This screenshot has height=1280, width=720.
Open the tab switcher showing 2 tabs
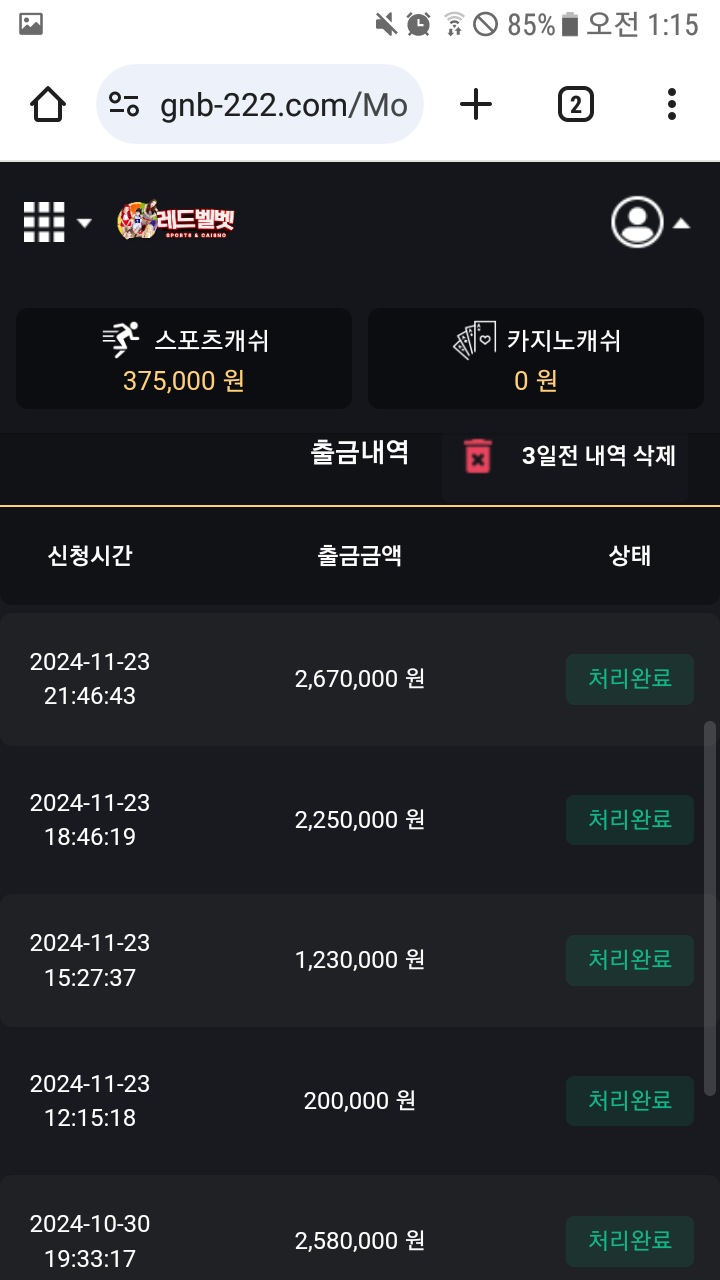pyautogui.click(x=575, y=104)
